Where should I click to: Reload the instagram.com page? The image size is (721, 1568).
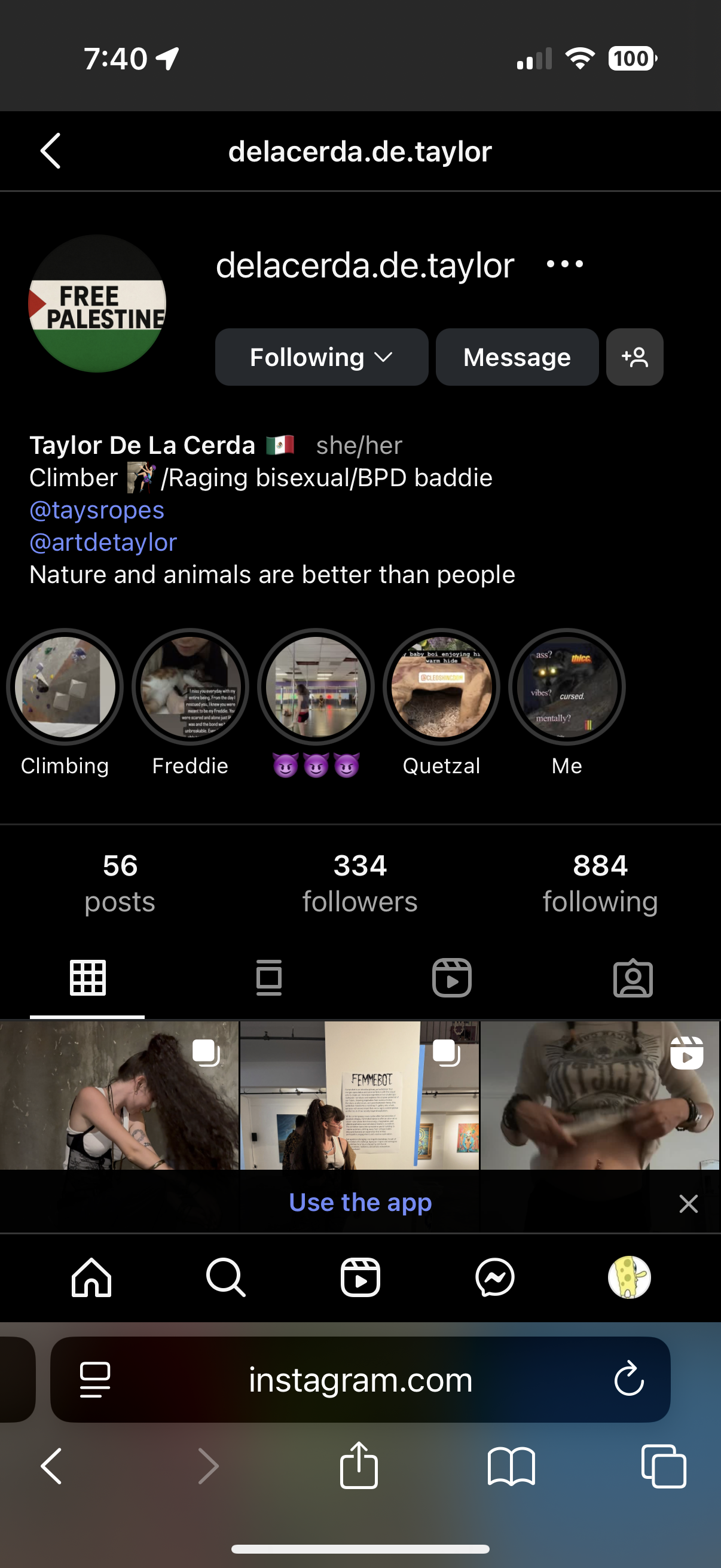click(629, 1379)
